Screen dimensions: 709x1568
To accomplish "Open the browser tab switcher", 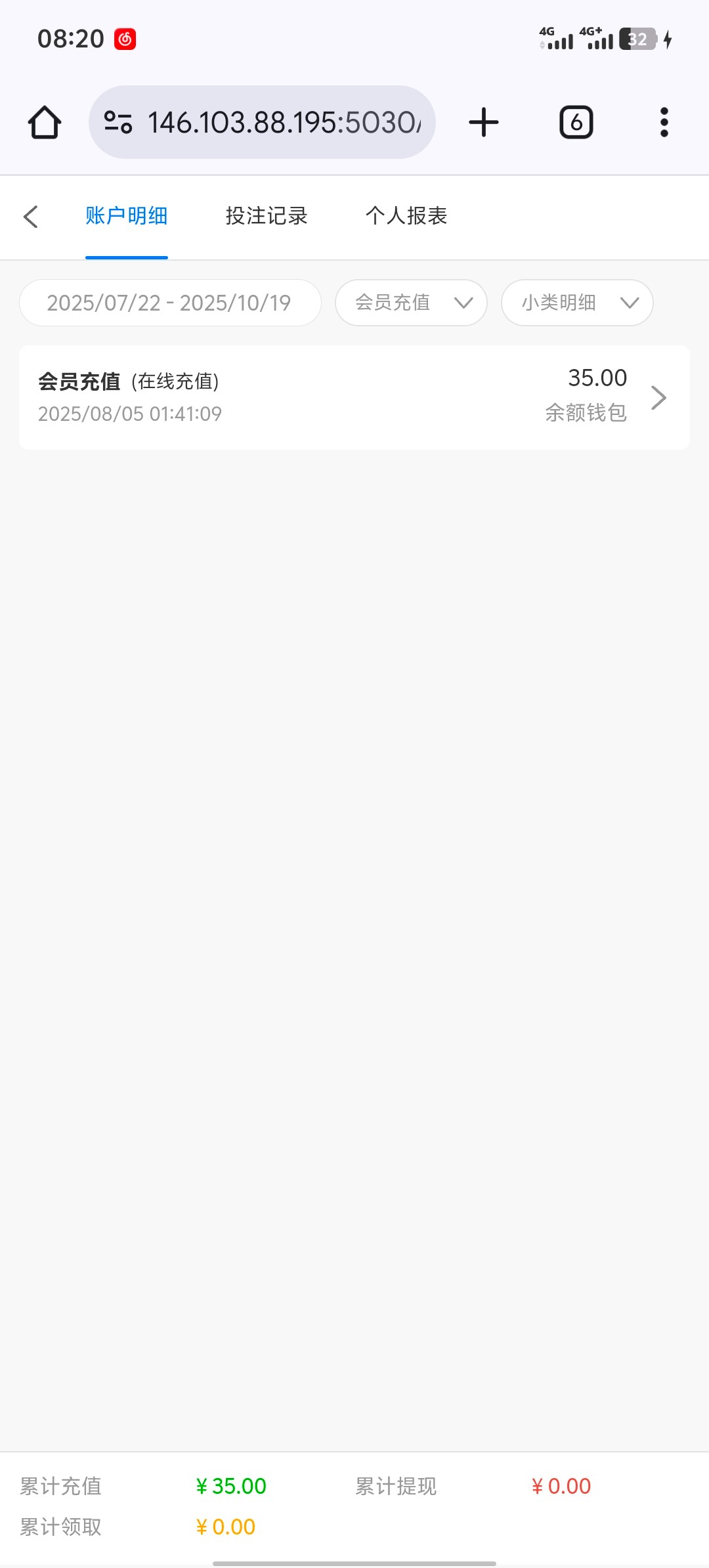I will coord(576,123).
